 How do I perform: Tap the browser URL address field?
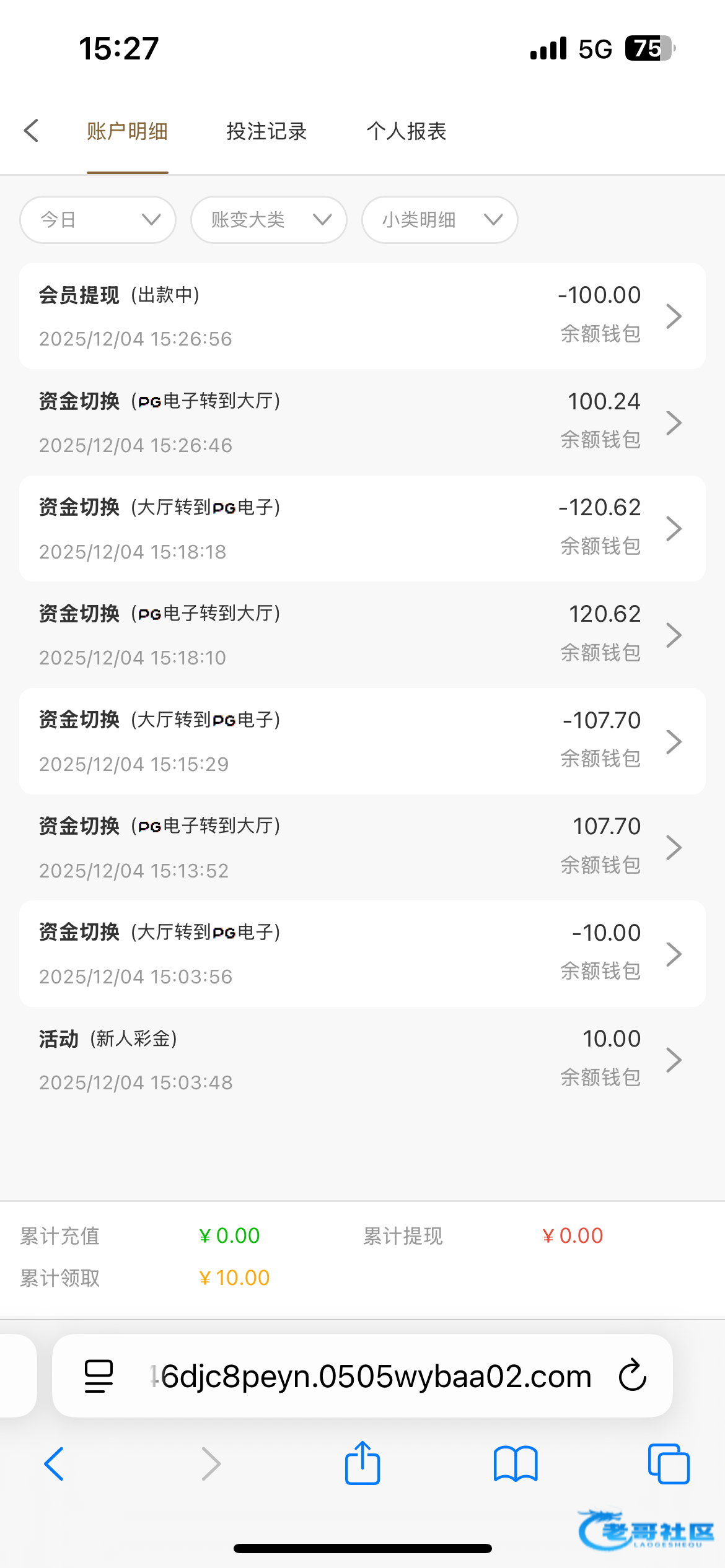[372, 1376]
